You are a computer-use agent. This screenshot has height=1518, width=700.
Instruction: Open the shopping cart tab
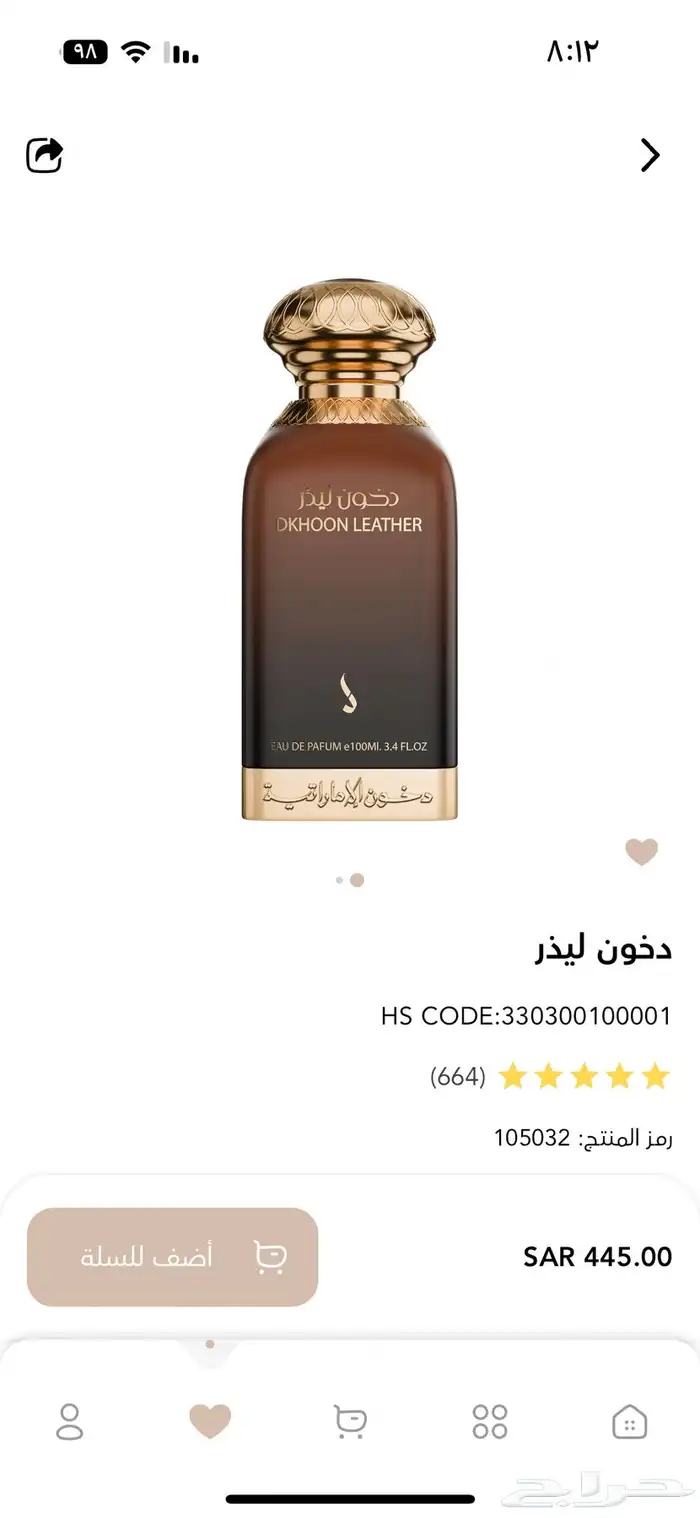point(350,1421)
